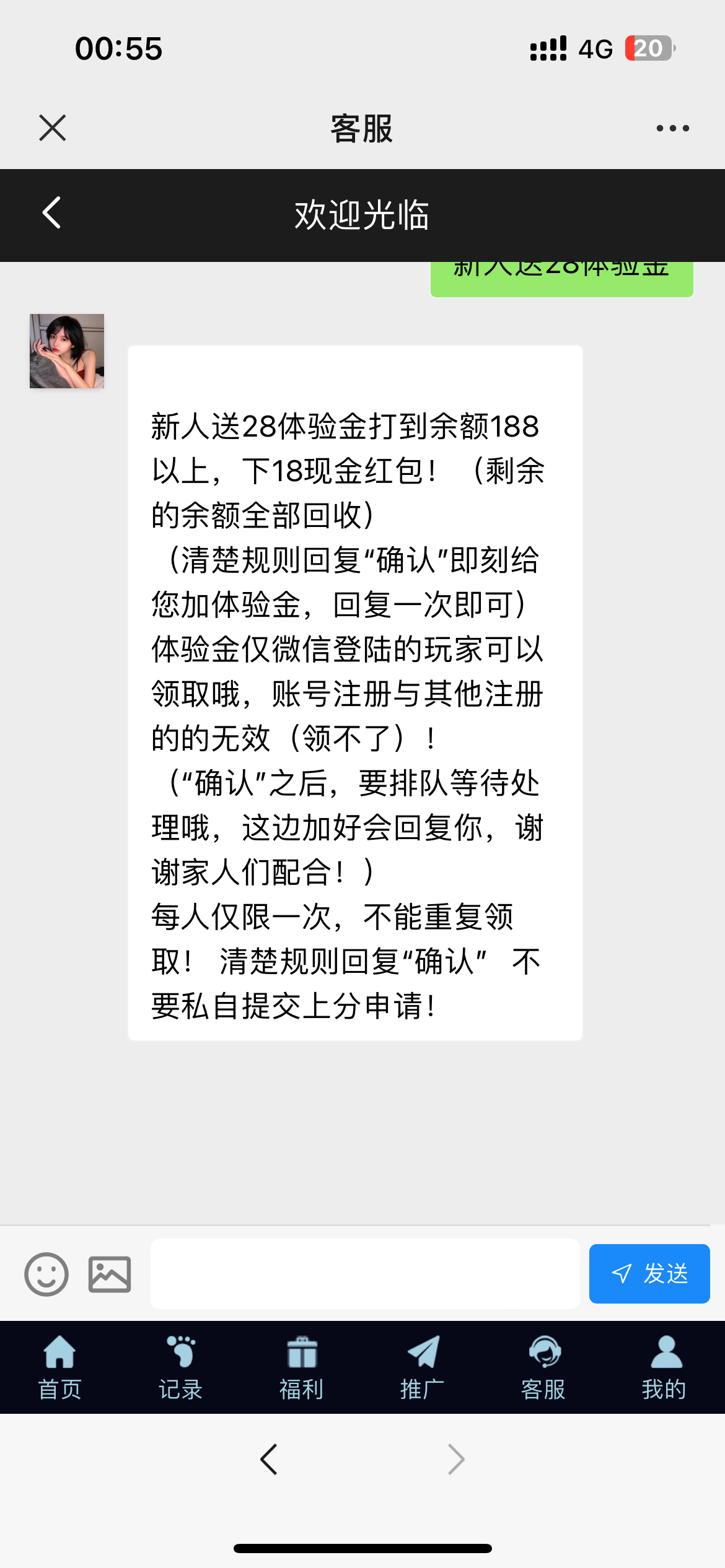This screenshot has height=1568, width=725.
Task: Tap the customer service agent's avatar
Action: (x=67, y=351)
